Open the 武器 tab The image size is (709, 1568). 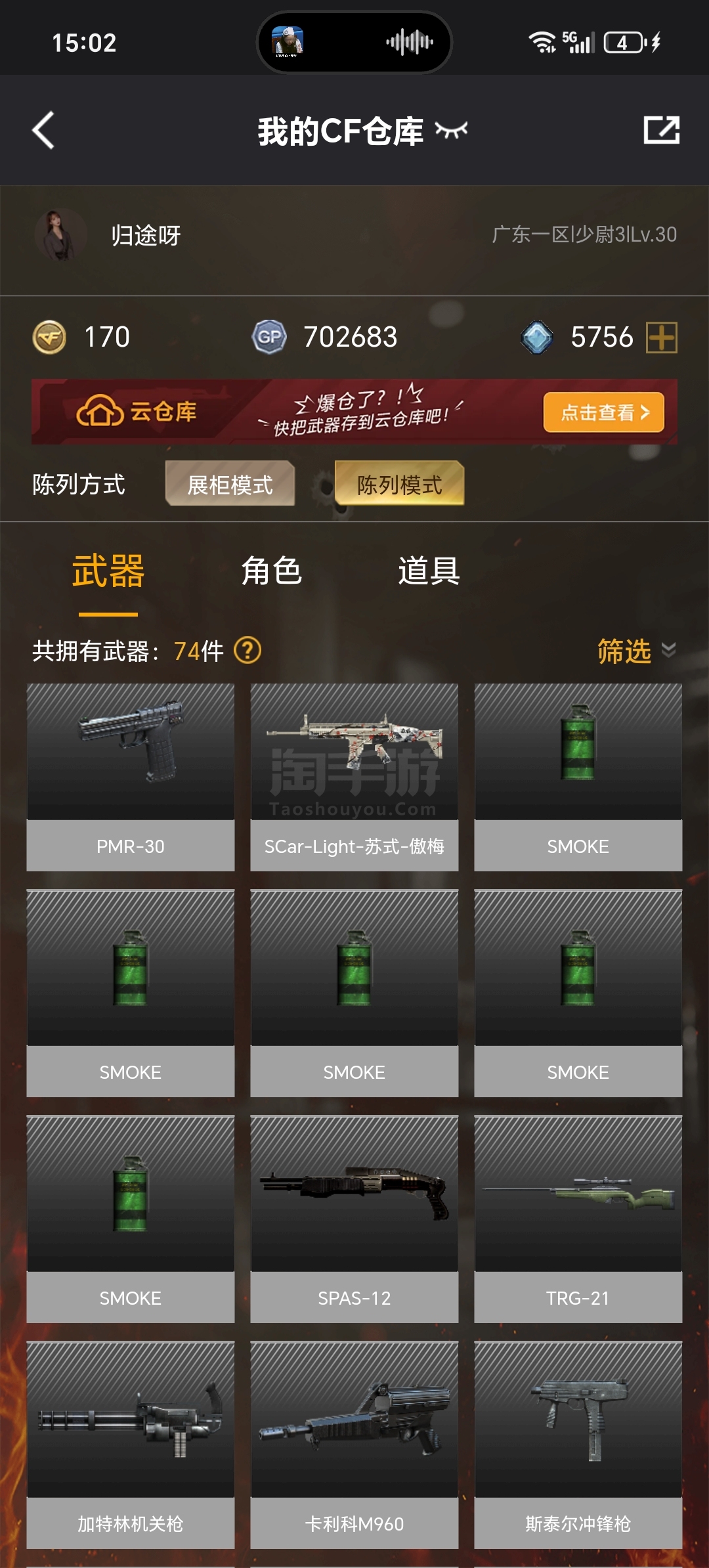tap(108, 571)
